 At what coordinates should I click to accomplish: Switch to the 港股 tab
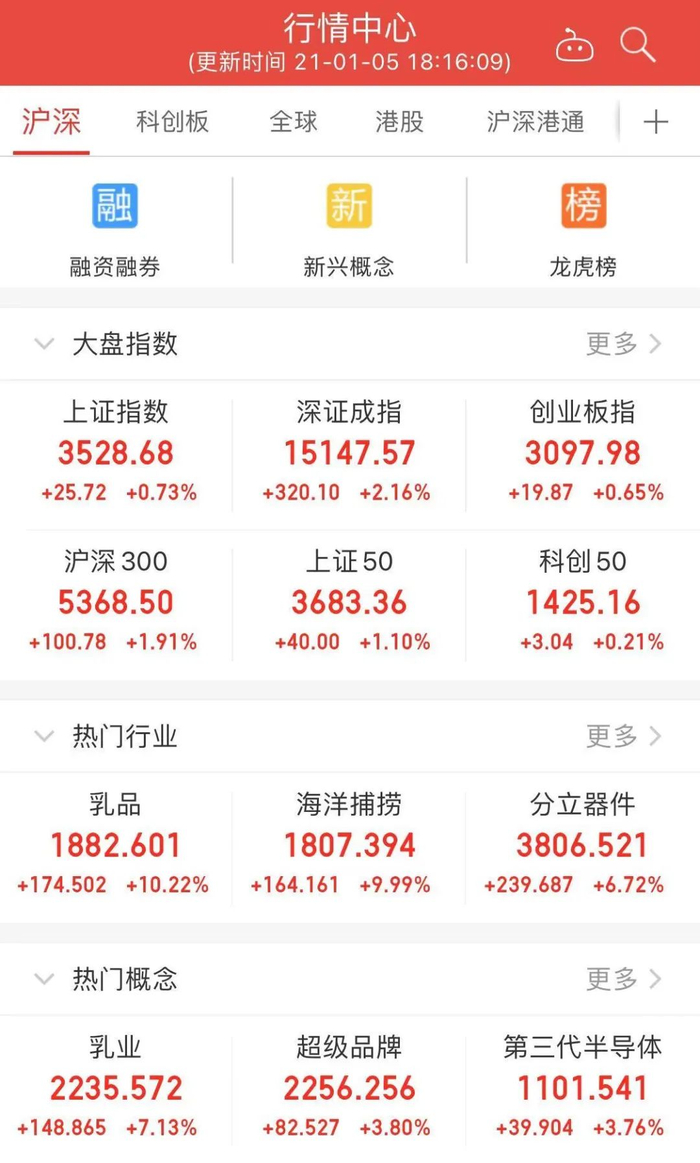399,122
